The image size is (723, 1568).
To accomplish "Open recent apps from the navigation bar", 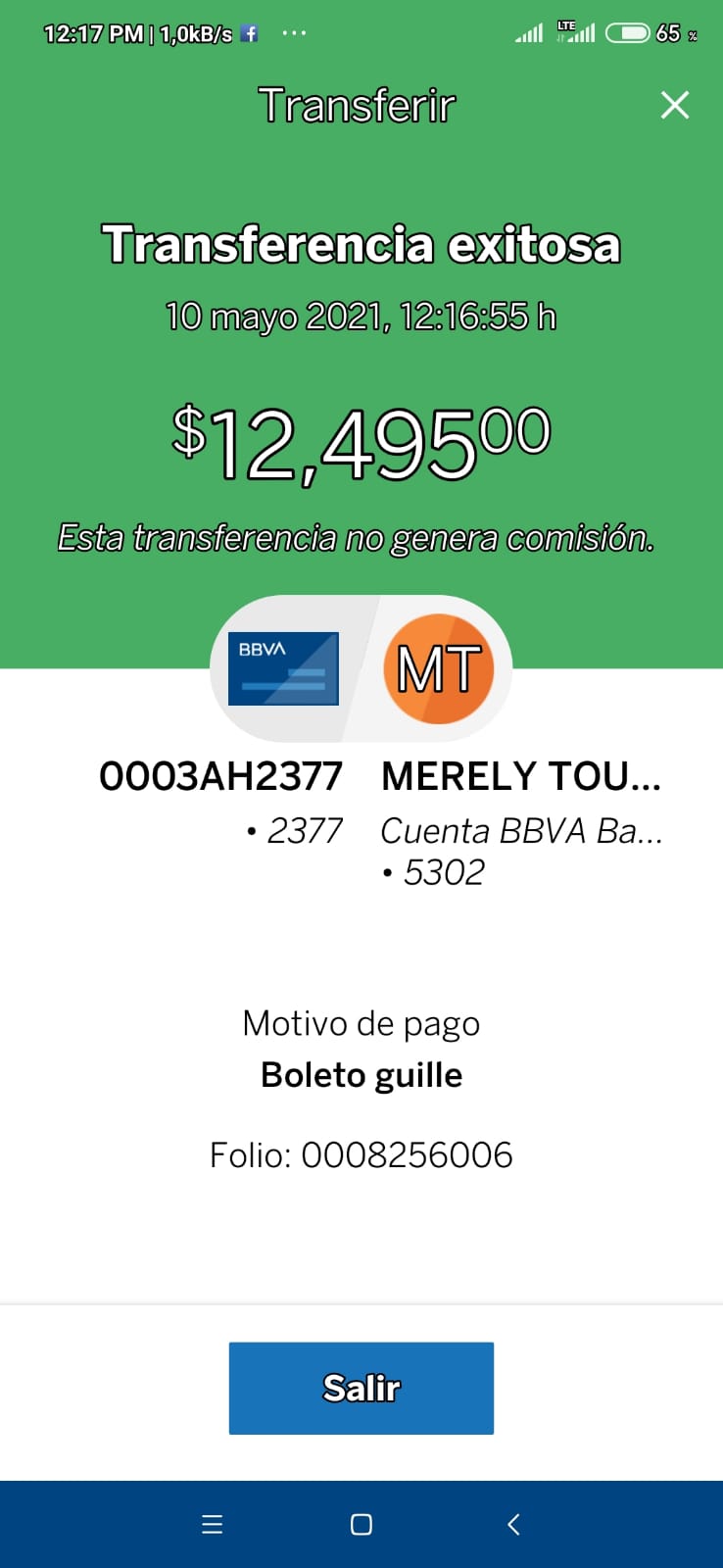I will [212, 1524].
